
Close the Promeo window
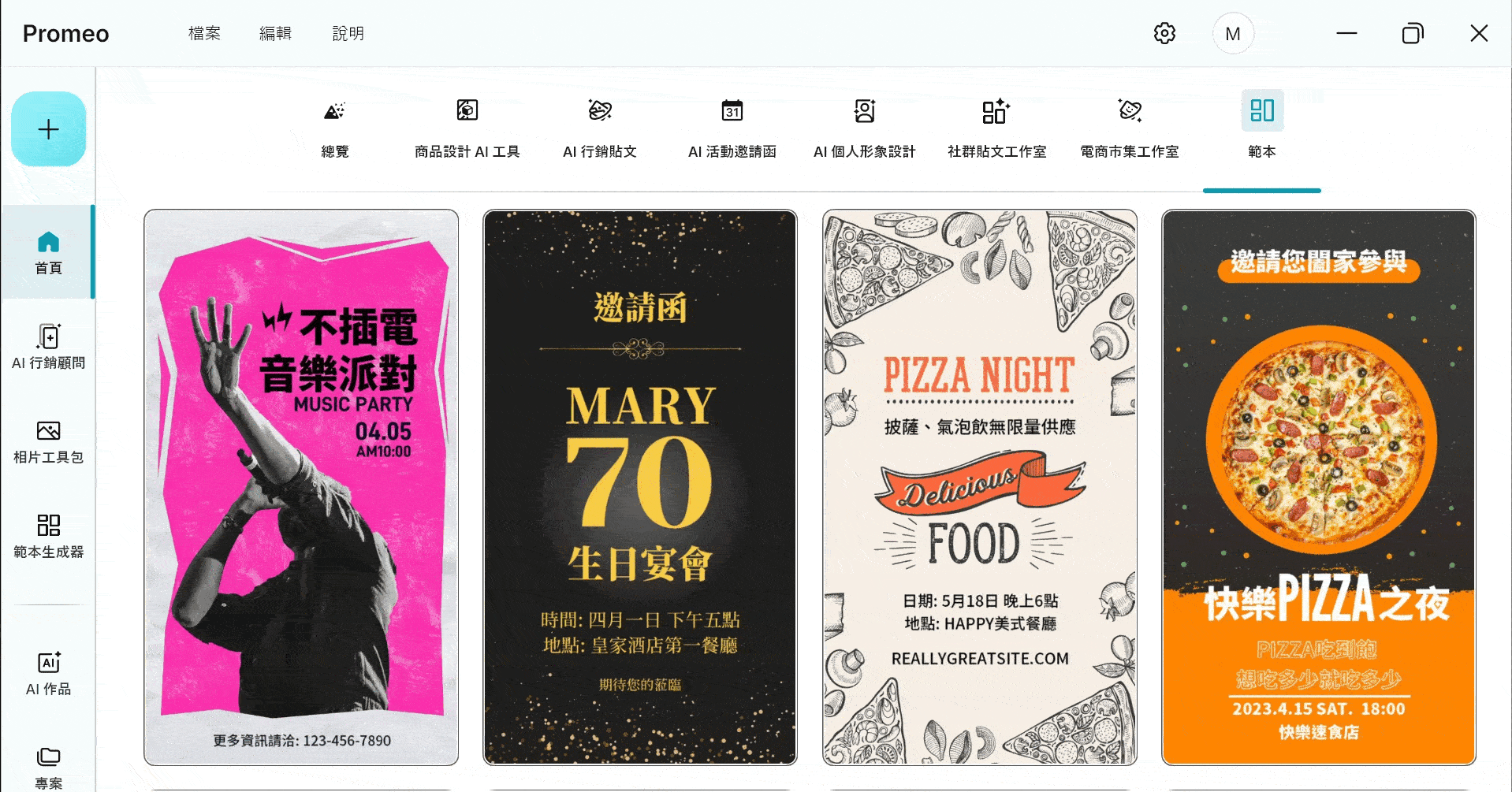click(x=1479, y=33)
